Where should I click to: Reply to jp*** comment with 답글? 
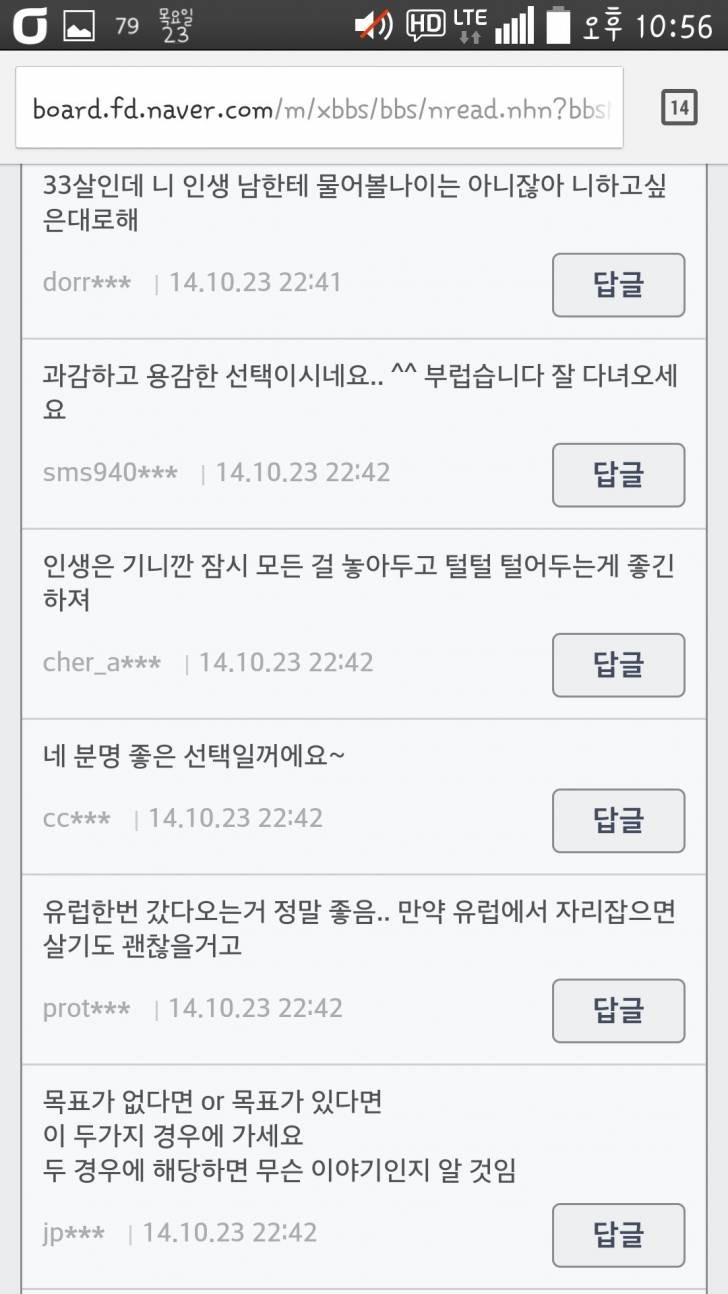point(618,1235)
